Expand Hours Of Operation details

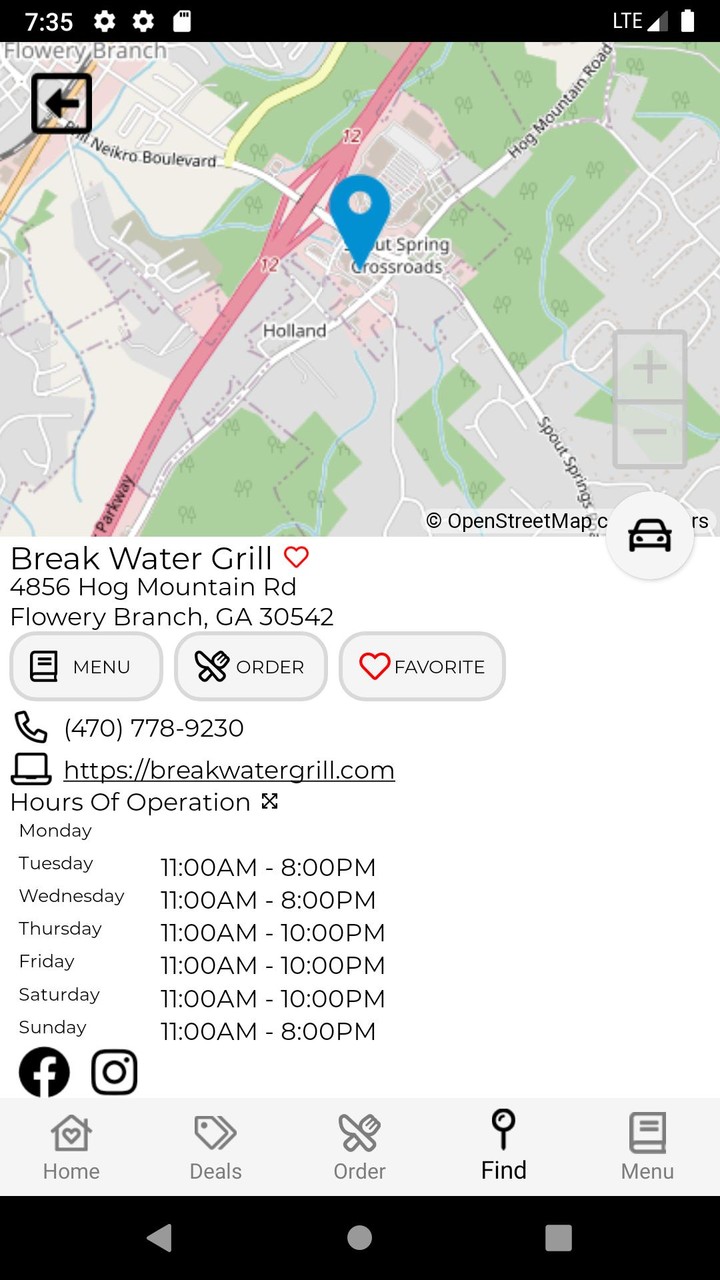click(x=268, y=801)
